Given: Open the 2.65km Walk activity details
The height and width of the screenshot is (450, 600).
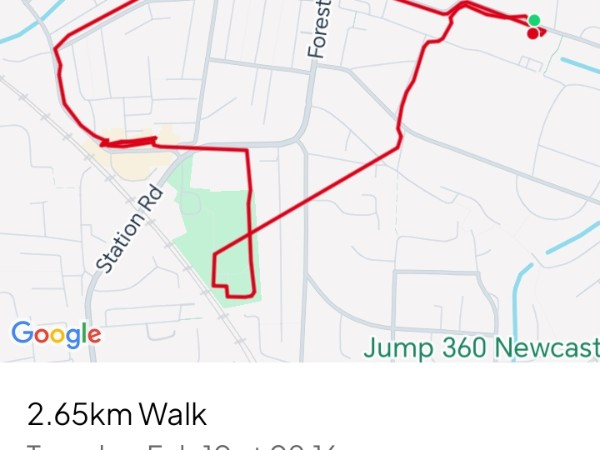Looking at the screenshot, I should [116, 413].
